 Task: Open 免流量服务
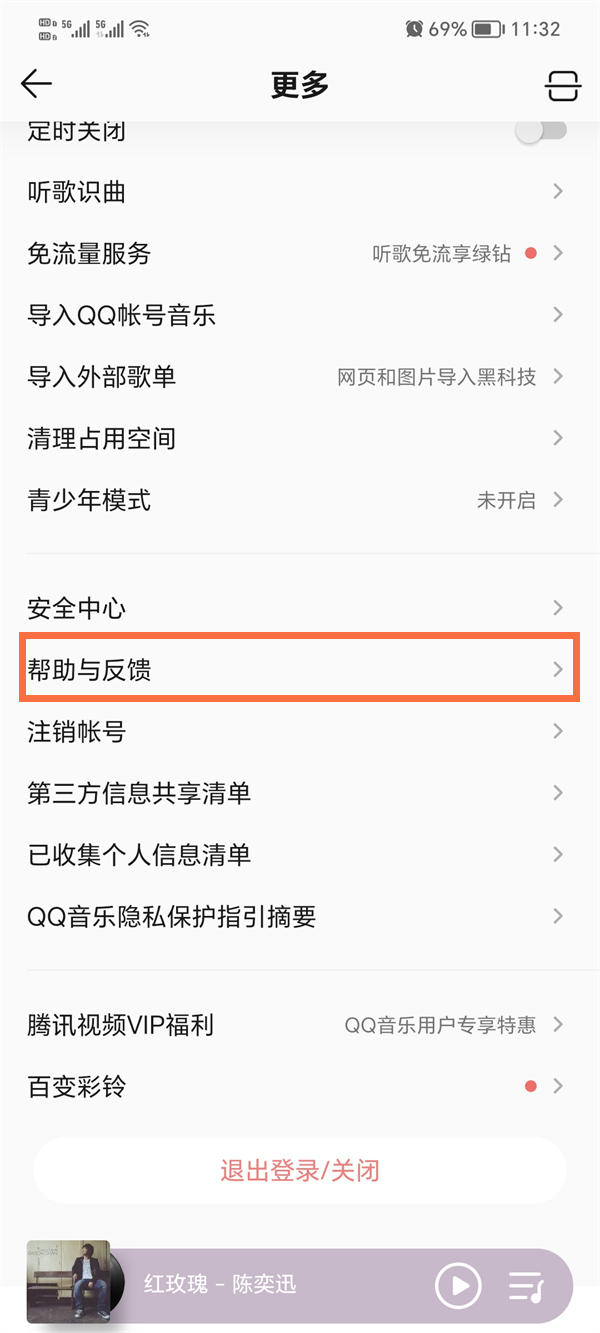[x=300, y=254]
